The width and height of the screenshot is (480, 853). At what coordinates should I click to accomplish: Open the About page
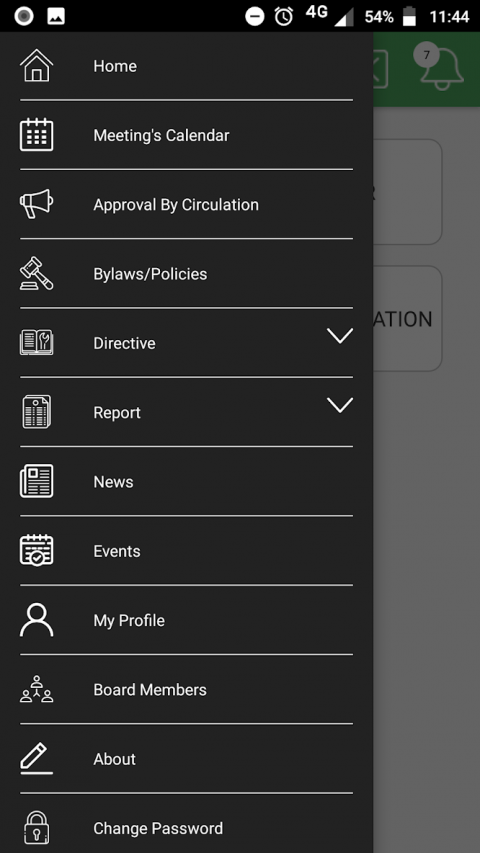pos(187,759)
